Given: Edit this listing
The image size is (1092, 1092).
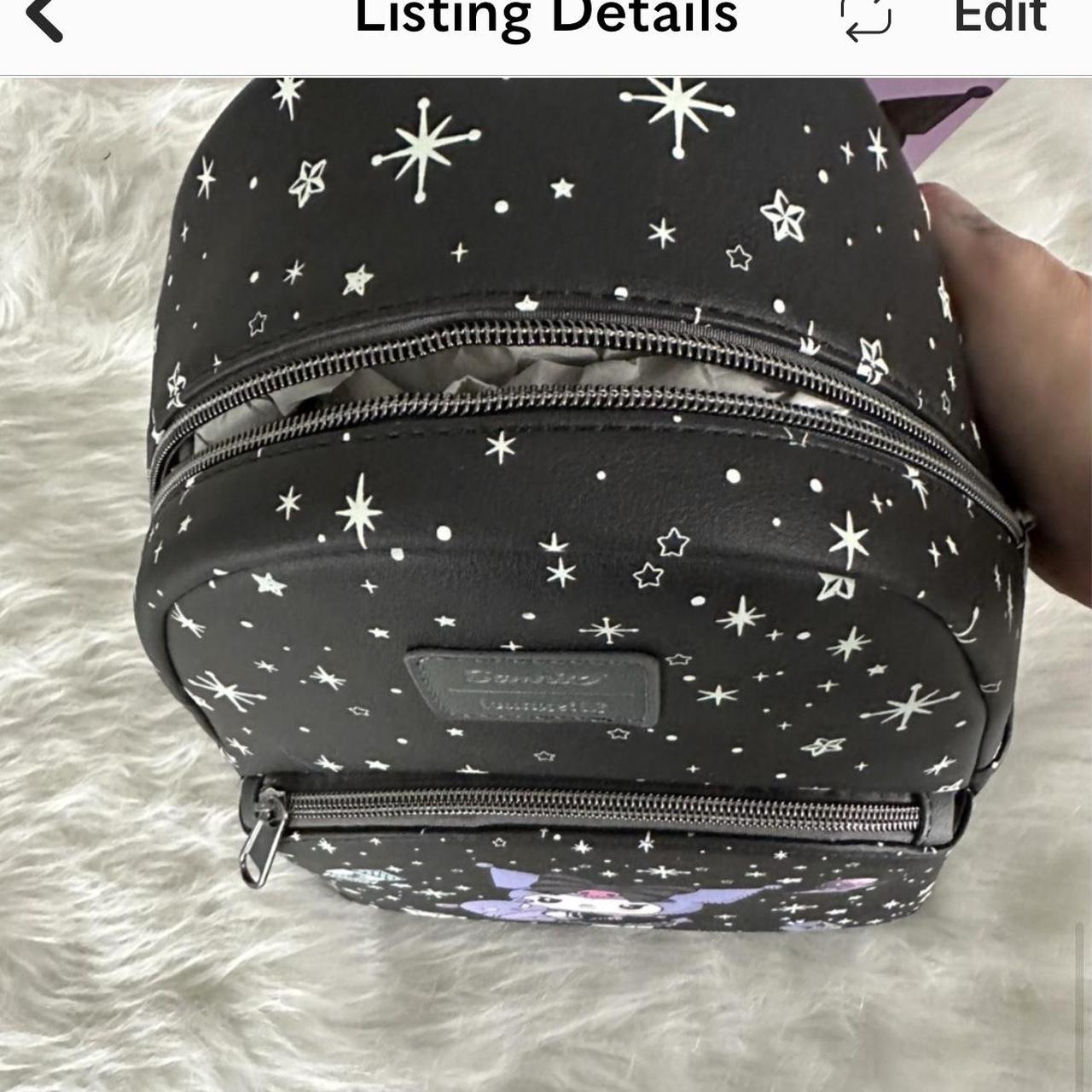Looking at the screenshot, I should [x=1000, y=17].
